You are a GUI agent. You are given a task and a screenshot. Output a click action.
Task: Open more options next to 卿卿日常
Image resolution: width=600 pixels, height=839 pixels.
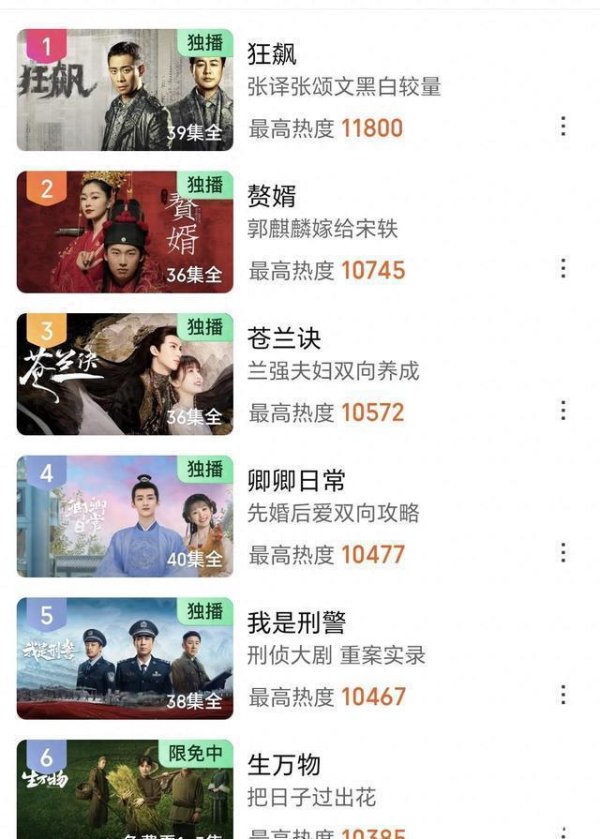pos(563,552)
